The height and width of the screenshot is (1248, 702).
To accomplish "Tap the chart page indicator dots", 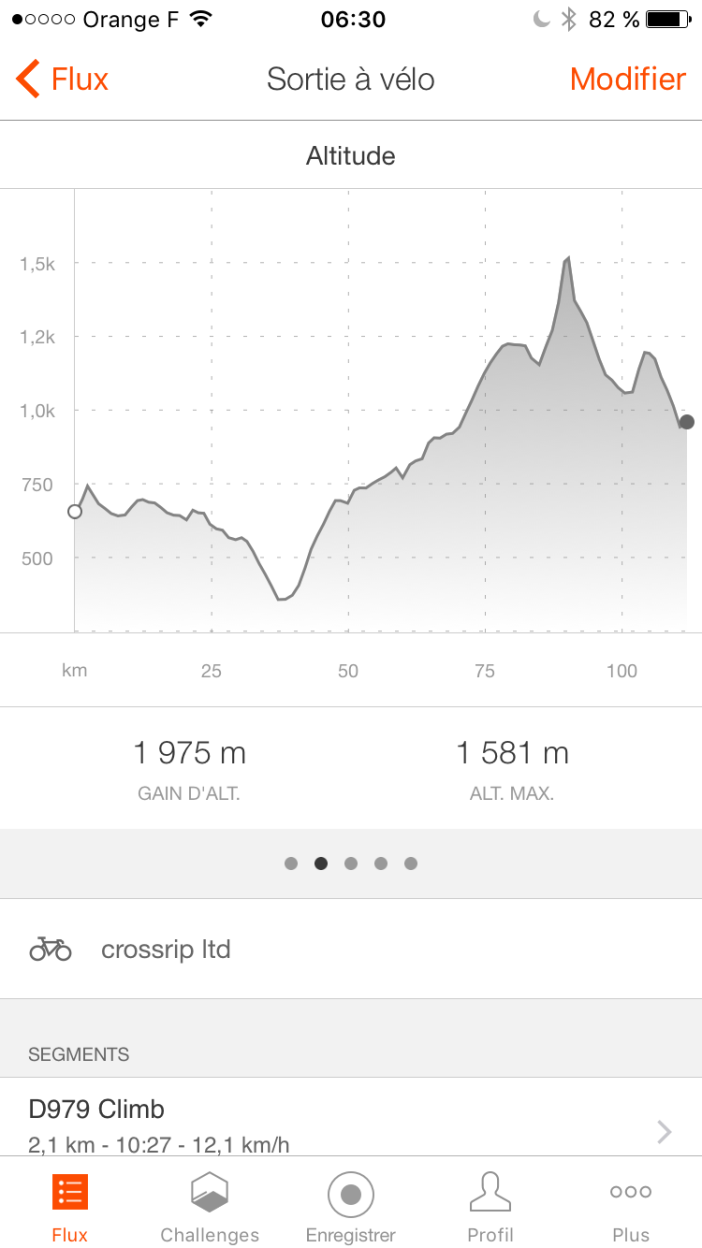I will click(x=351, y=863).
